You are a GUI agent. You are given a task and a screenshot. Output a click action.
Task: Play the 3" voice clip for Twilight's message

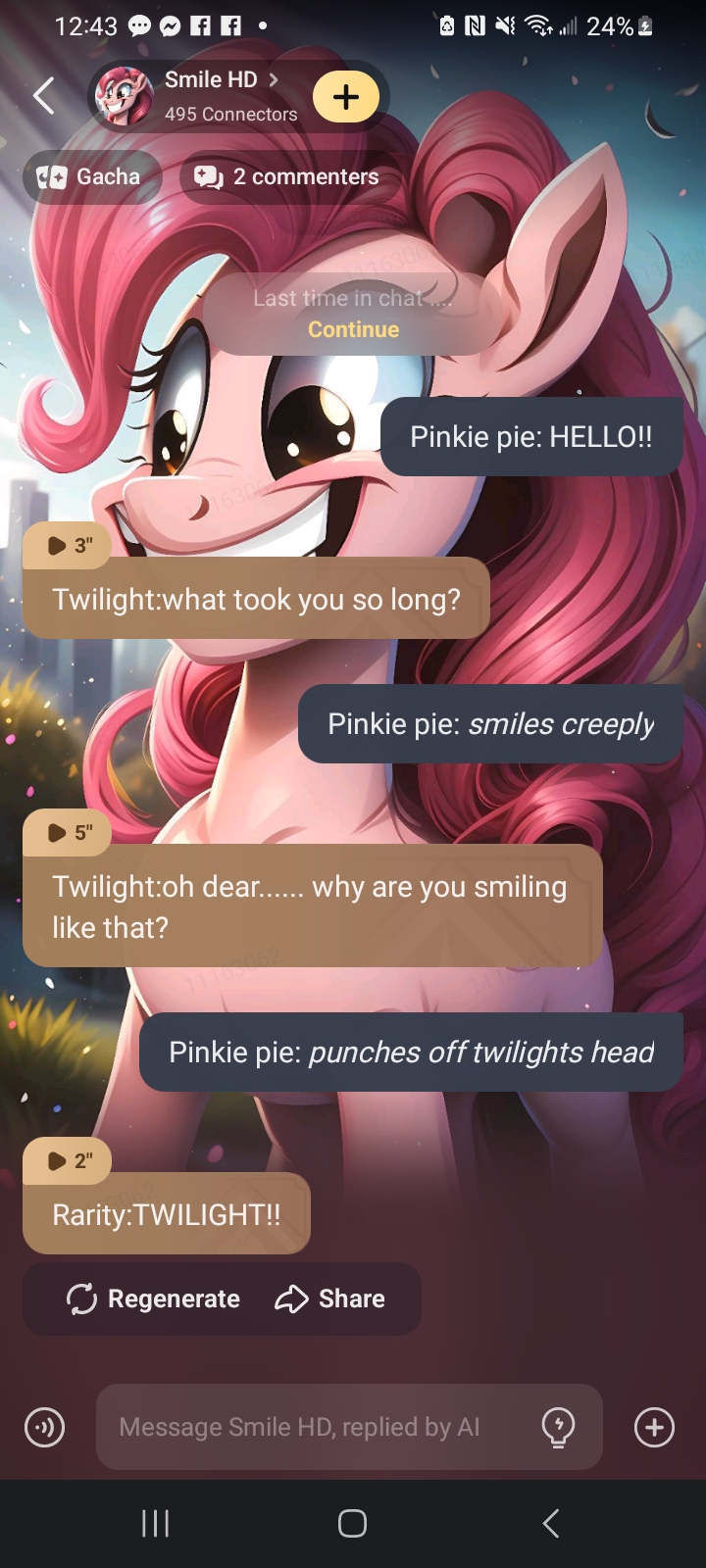click(x=68, y=545)
